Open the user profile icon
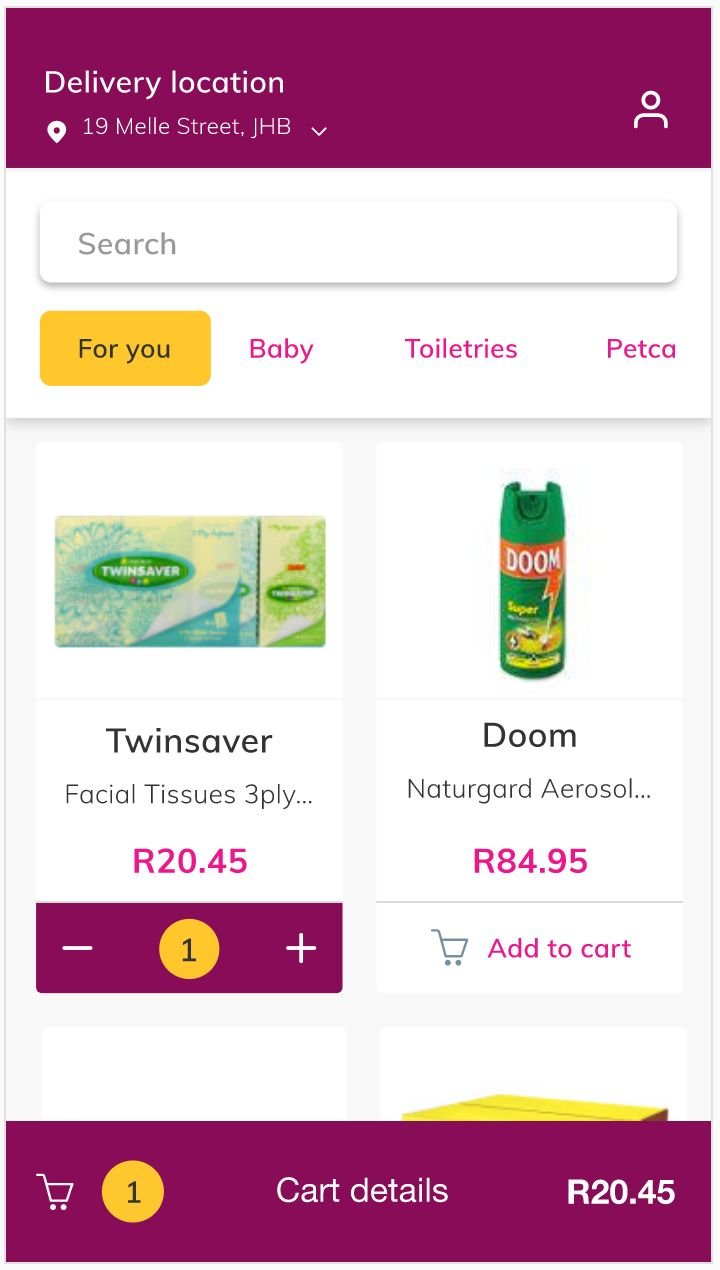 pos(650,110)
